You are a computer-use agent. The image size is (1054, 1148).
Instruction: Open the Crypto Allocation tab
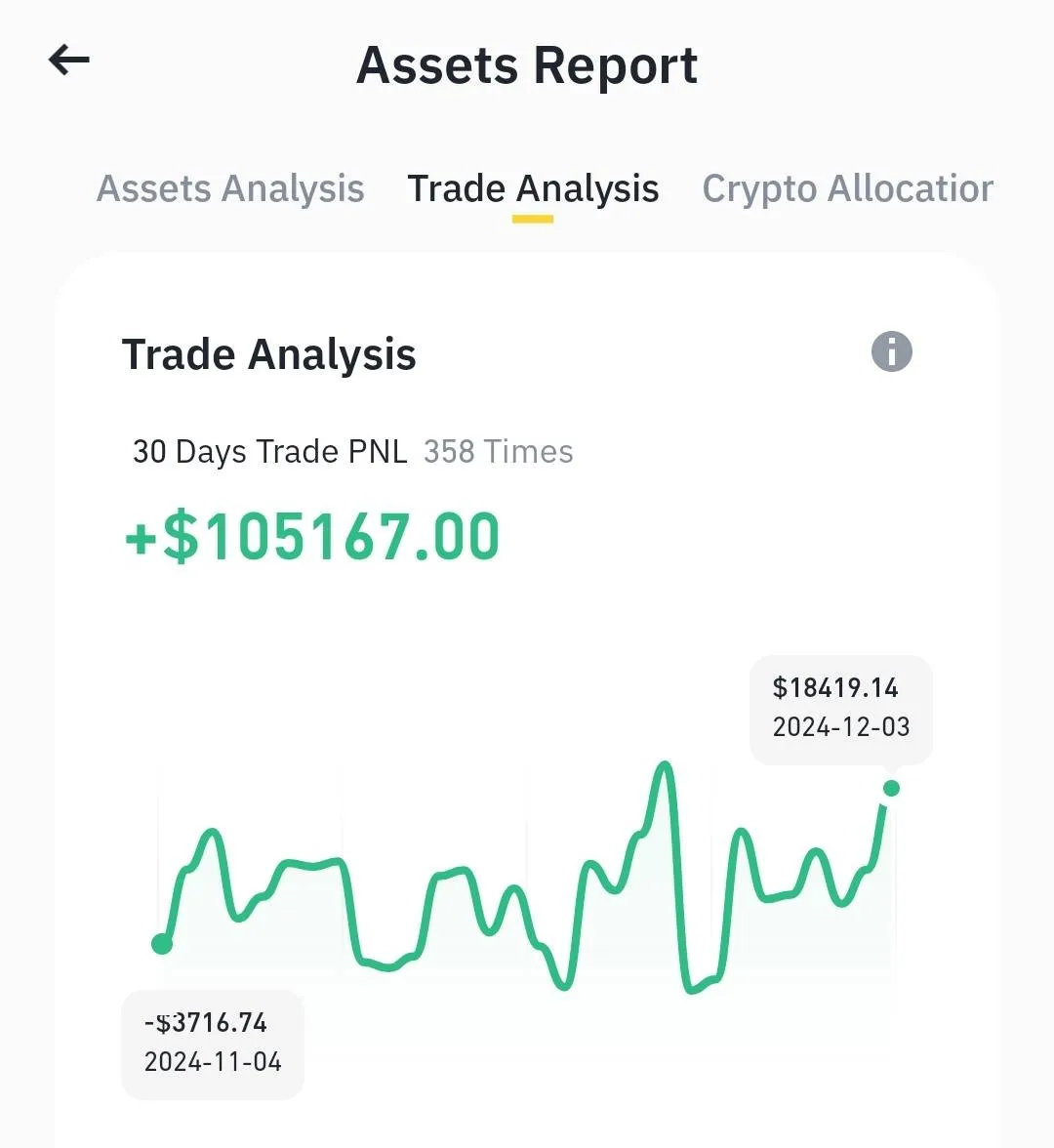point(847,188)
